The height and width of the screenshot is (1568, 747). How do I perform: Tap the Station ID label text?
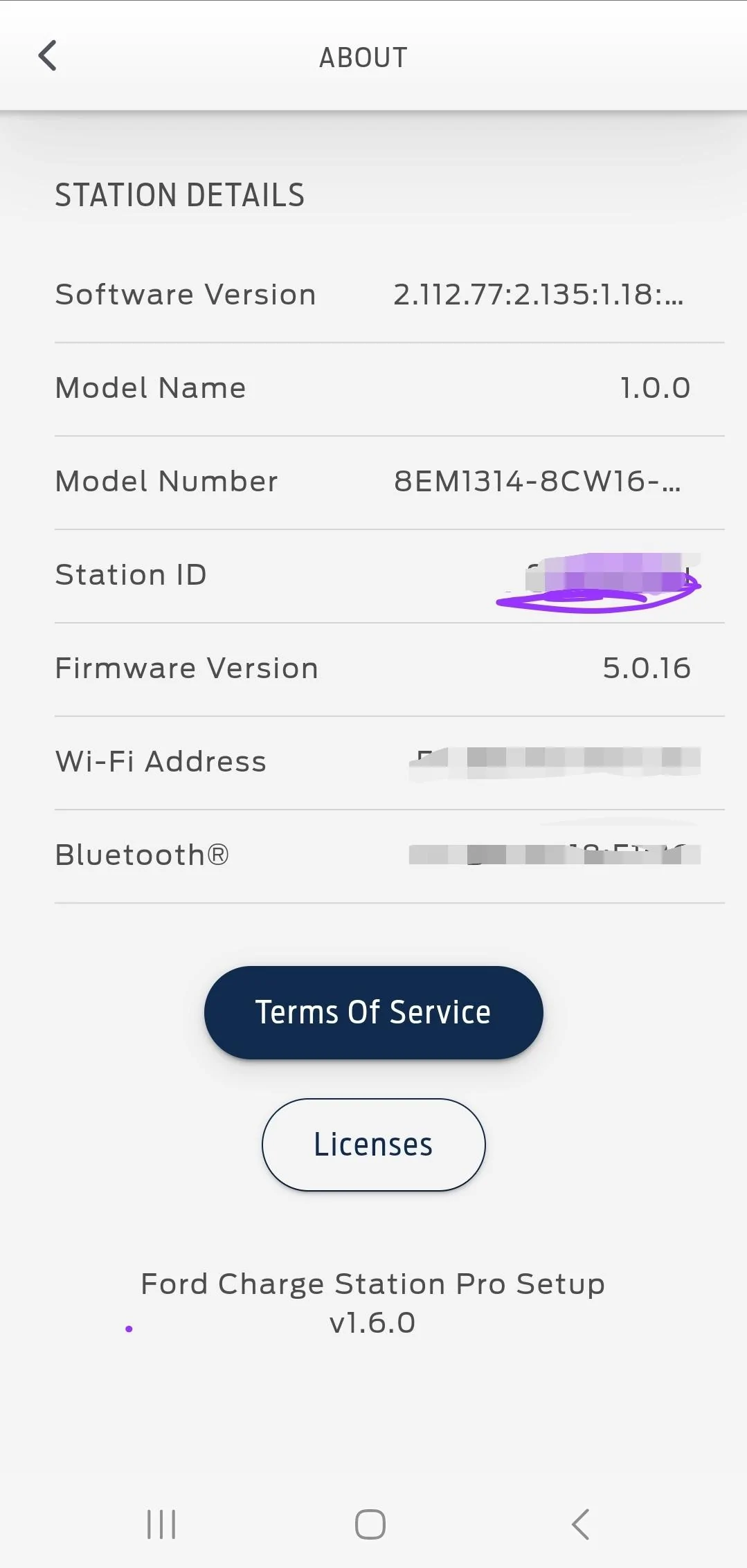coord(131,574)
